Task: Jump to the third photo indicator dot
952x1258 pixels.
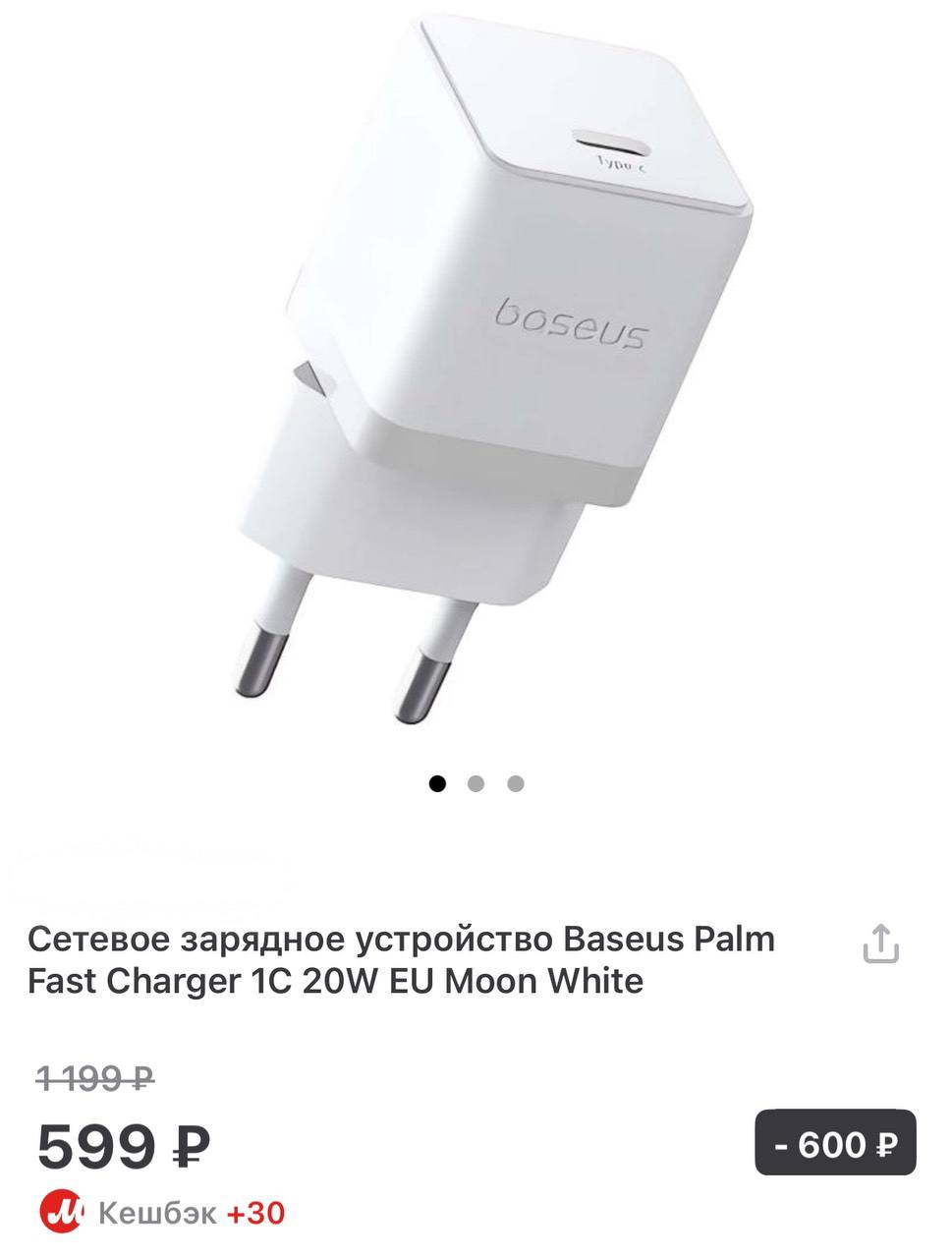Action: click(516, 783)
